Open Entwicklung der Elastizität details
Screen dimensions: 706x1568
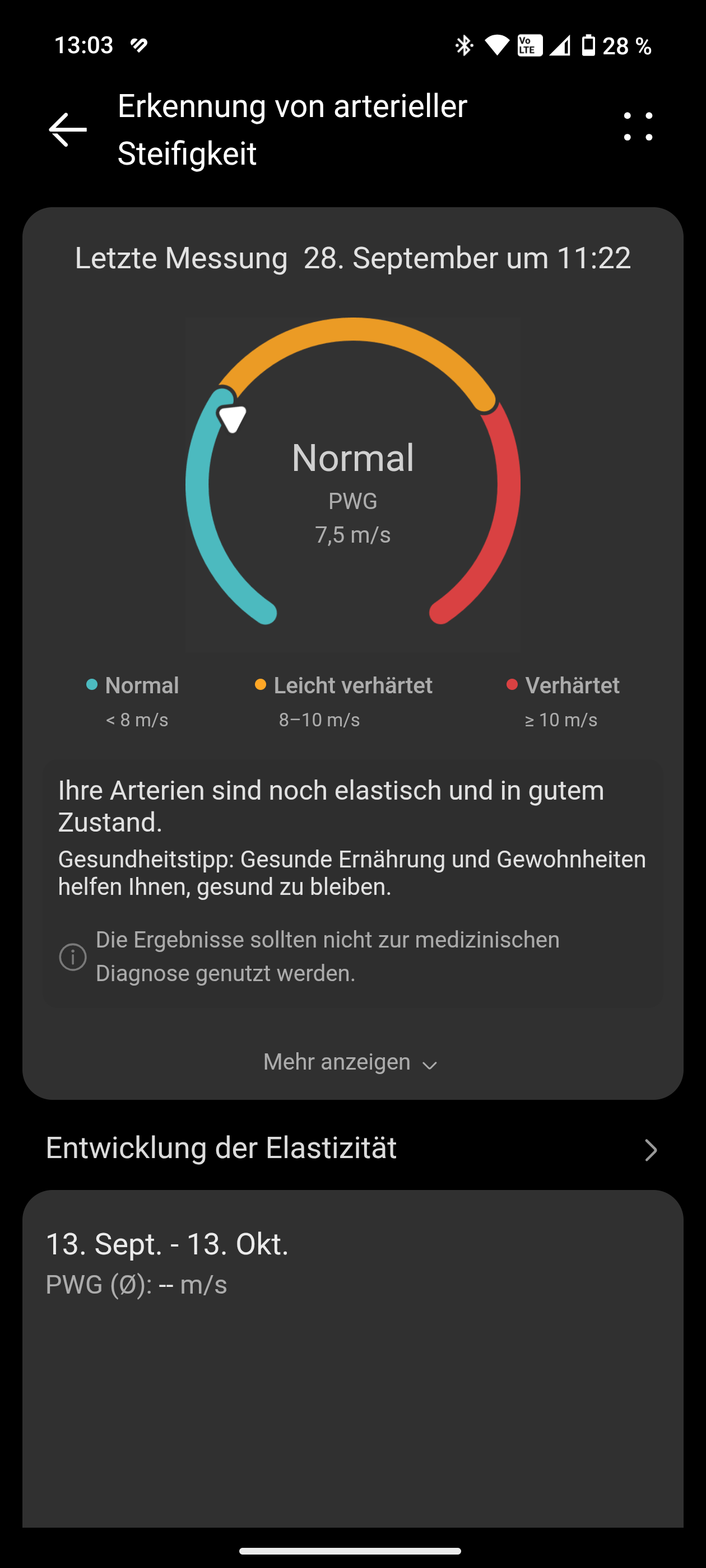[x=352, y=1149]
